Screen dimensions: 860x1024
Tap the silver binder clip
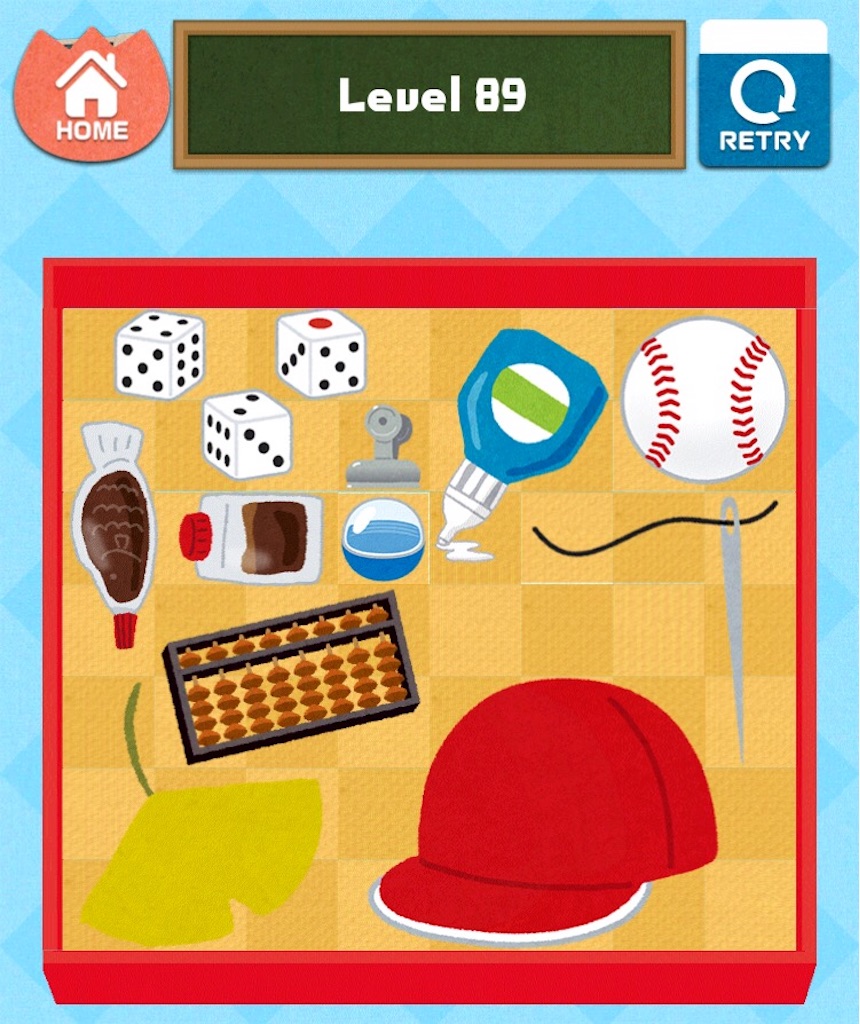pos(383,447)
